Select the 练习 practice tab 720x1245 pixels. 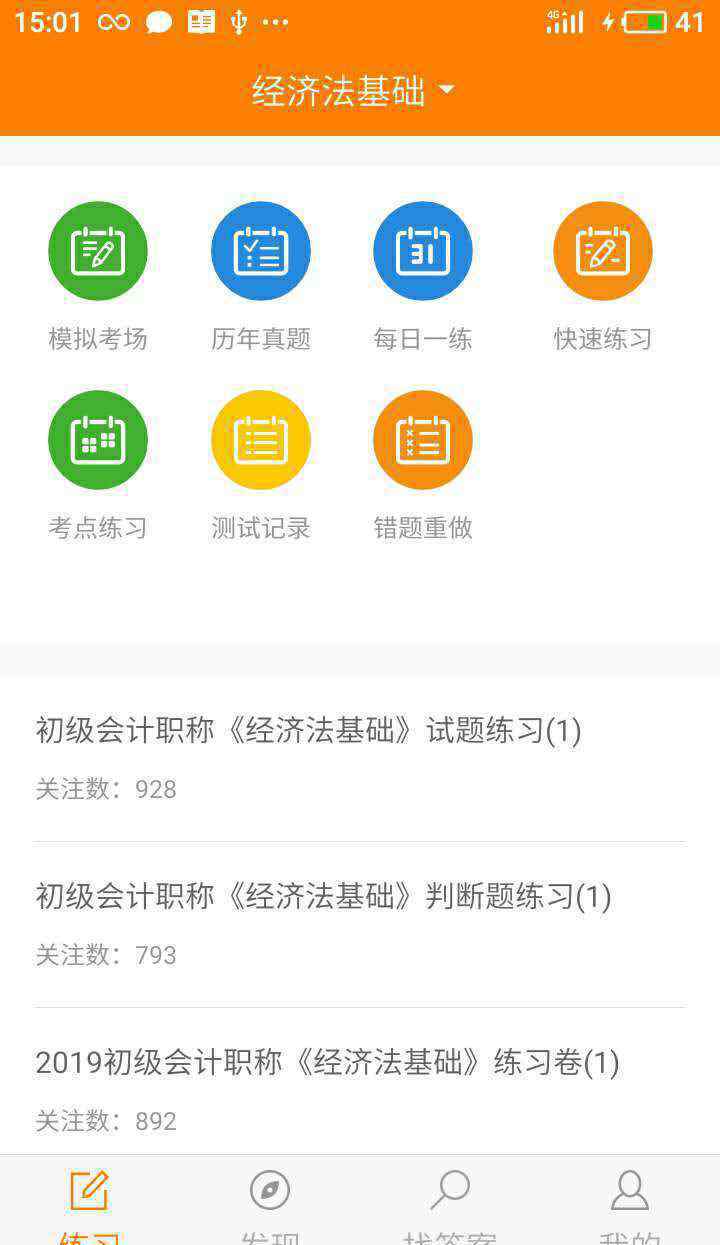[90, 1205]
